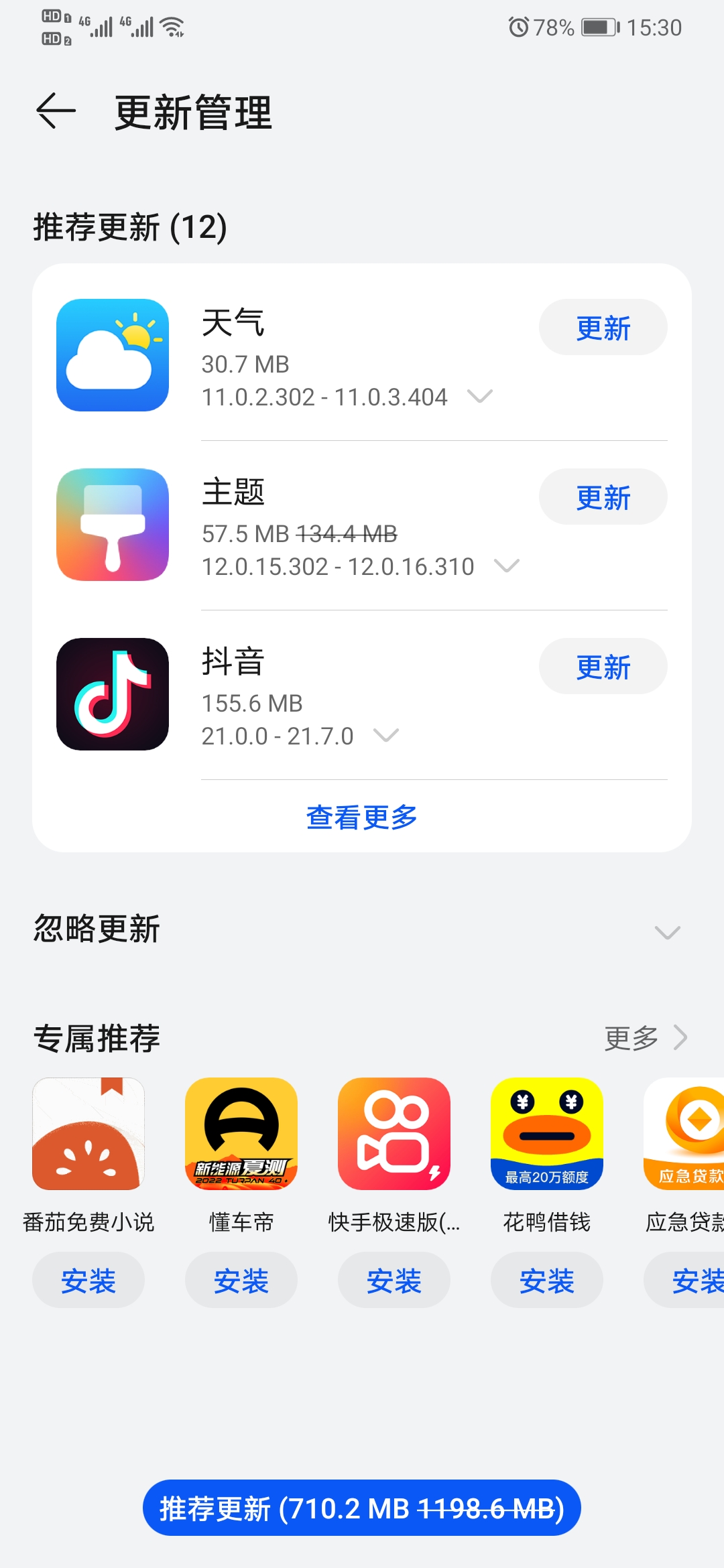Tap the 番茄免费小说 app icon
This screenshot has height=1568, width=724.
point(88,1133)
